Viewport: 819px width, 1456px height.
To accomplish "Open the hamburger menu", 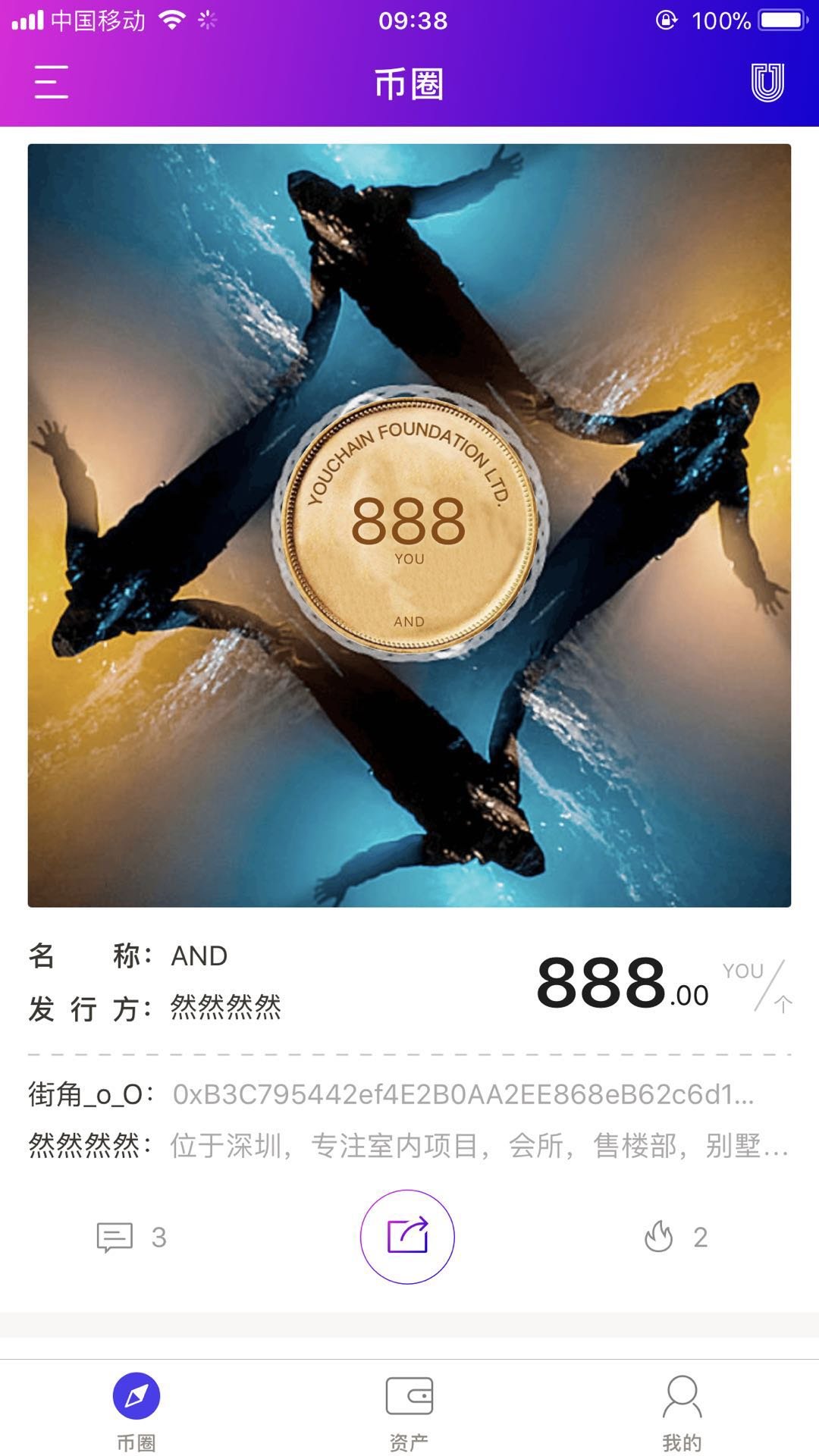I will (x=51, y=82).
